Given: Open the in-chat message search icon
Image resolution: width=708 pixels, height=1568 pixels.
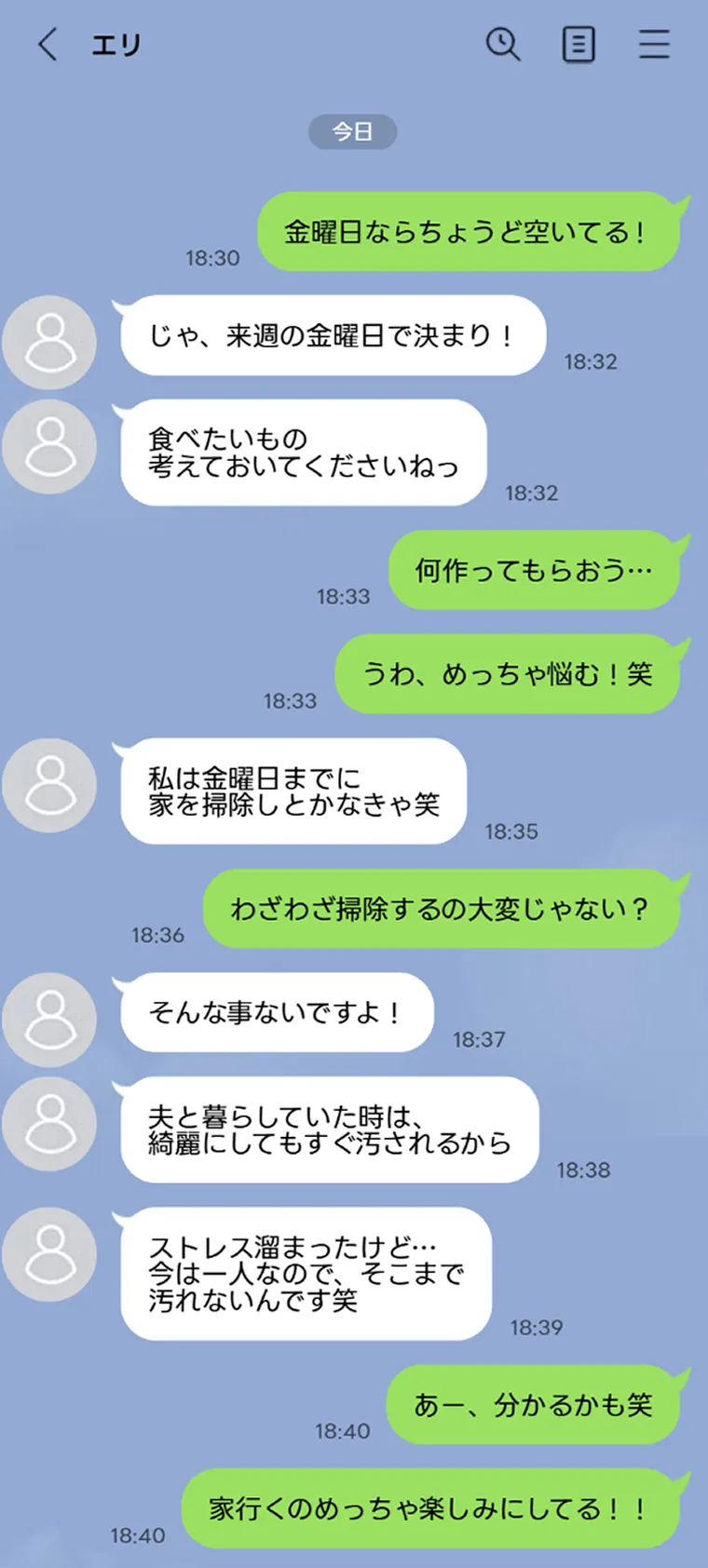Looking at the screenshot, I should pyautogui.click(x=504, y=44).
